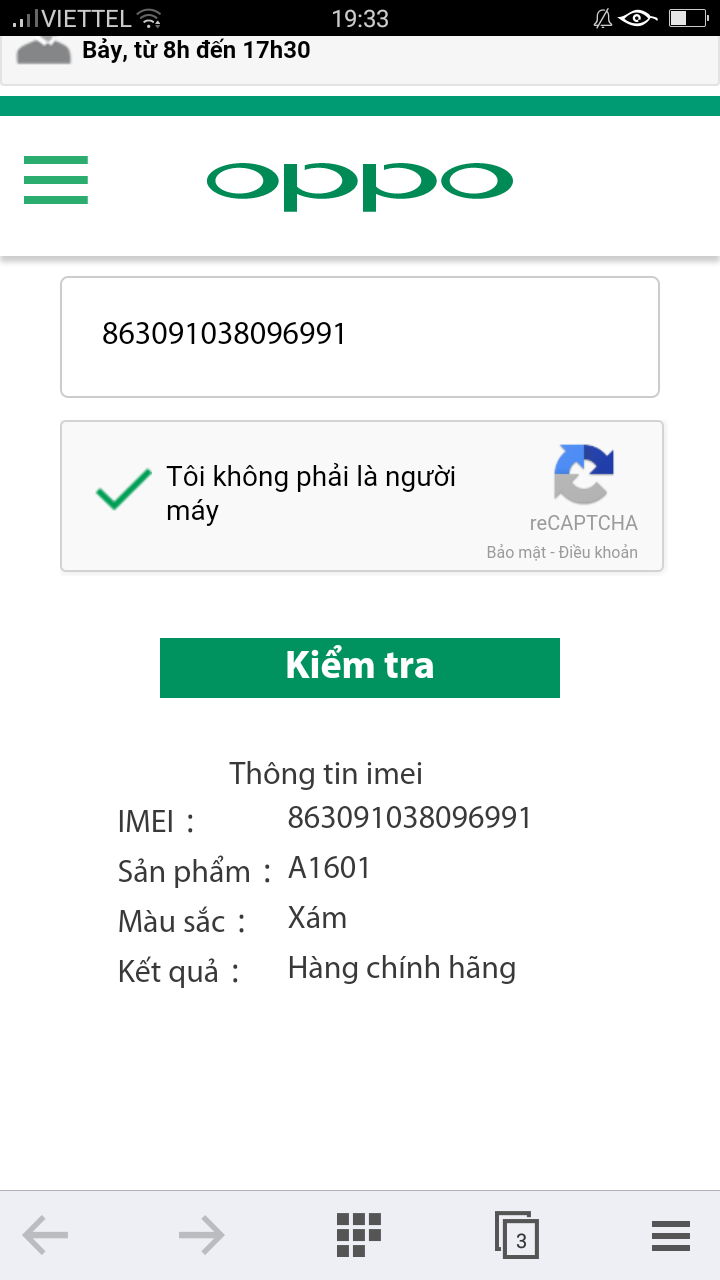The width and height of the screenshot is (720, 1280).
Task: Open the browser home grid
Action: coord(359,1235)
